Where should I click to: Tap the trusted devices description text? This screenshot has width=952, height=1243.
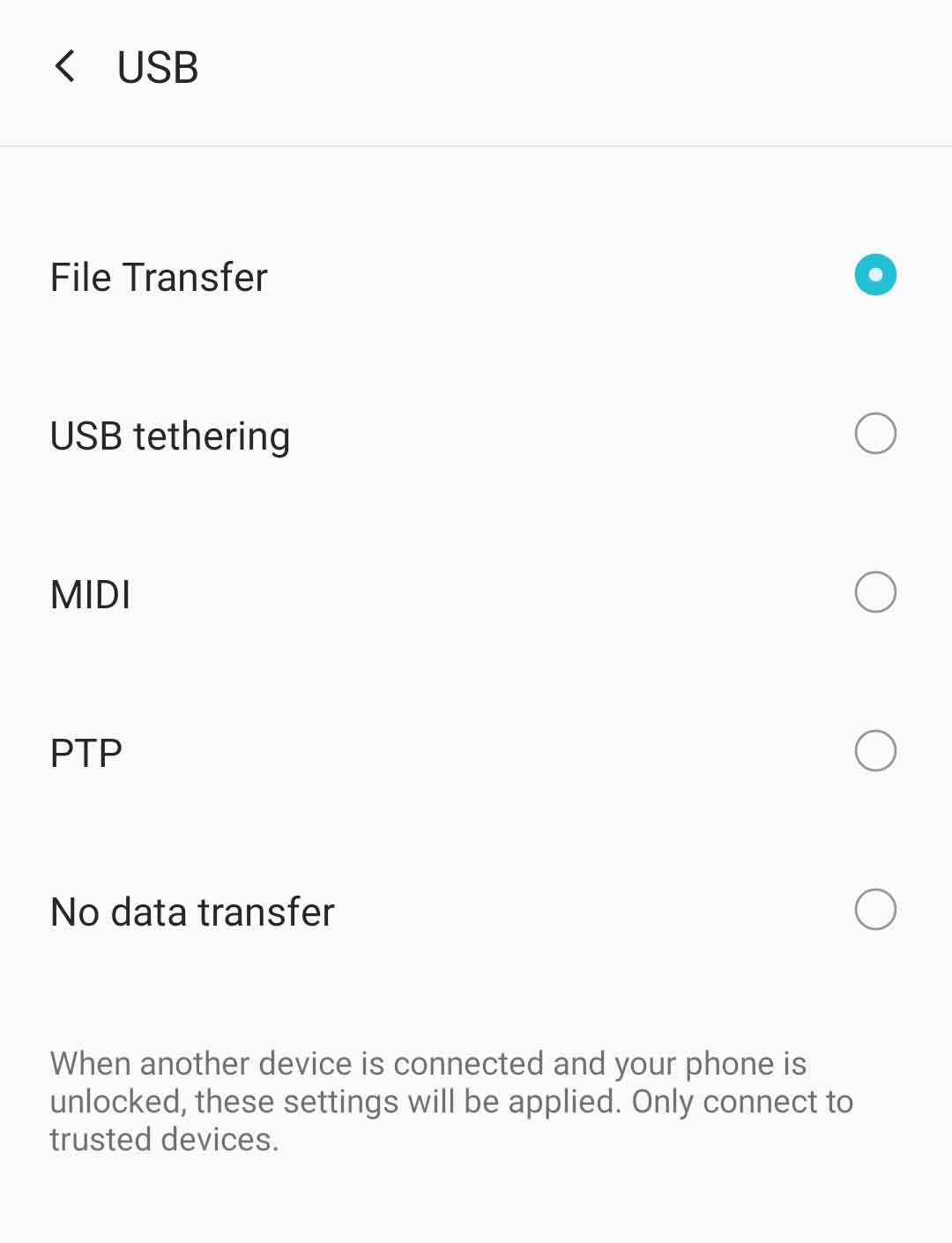coord(451,1100)
